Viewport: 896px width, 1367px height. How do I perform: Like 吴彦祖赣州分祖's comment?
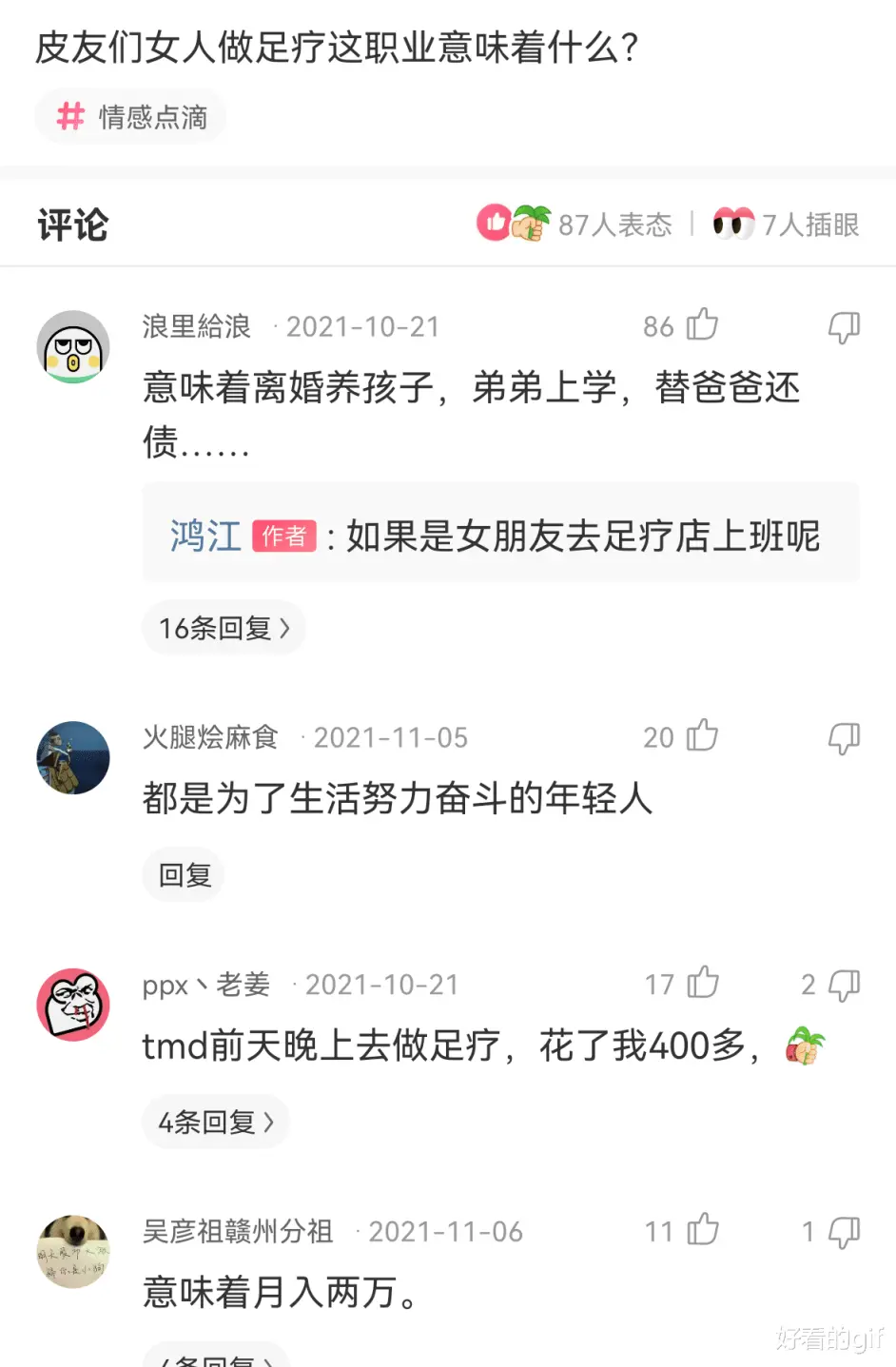point(702,1231)
